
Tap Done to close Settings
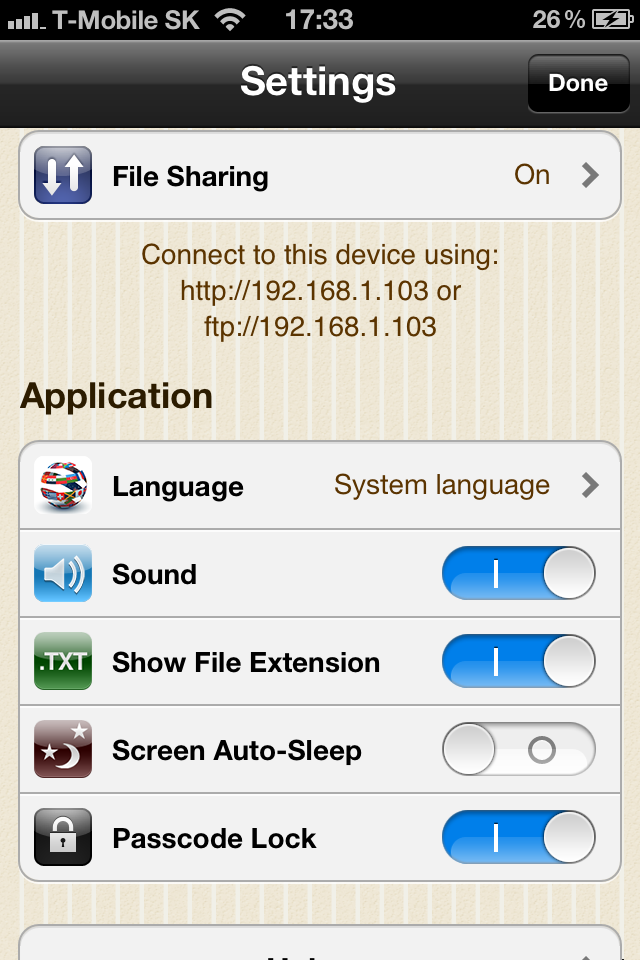(578, 83)
